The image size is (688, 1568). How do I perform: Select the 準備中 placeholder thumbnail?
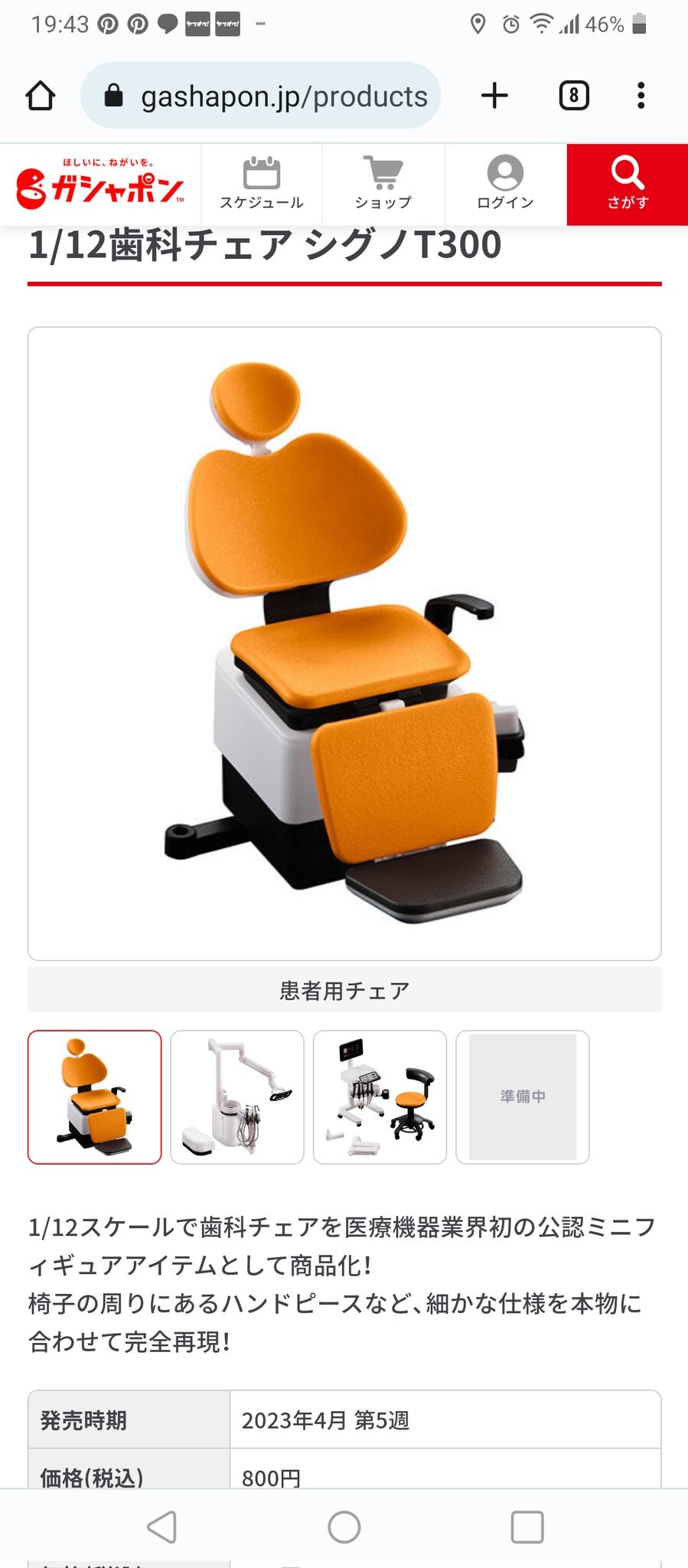coord(523,1097)
